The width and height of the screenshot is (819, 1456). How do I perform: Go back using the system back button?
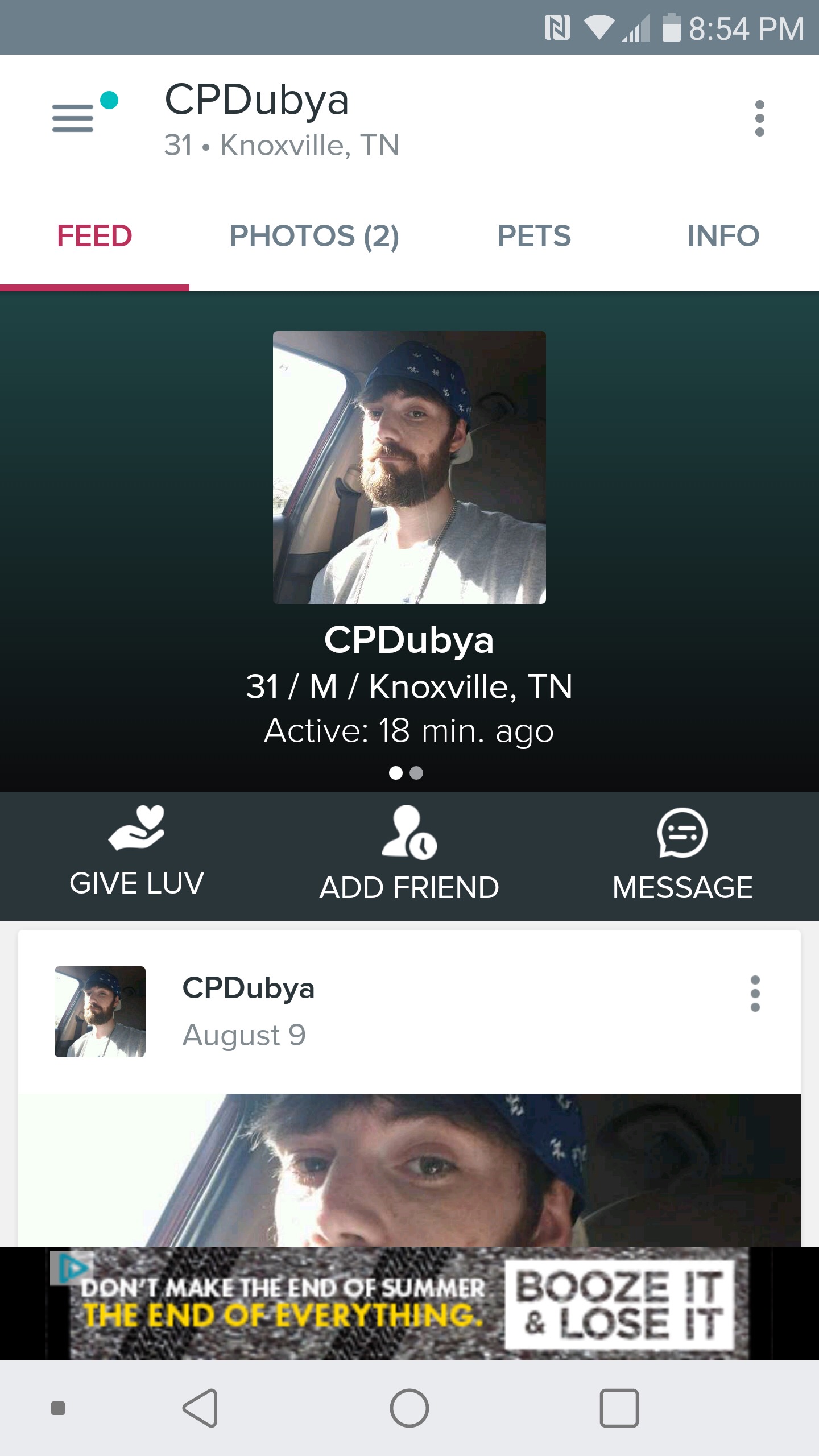click(x=200, y=1408)
